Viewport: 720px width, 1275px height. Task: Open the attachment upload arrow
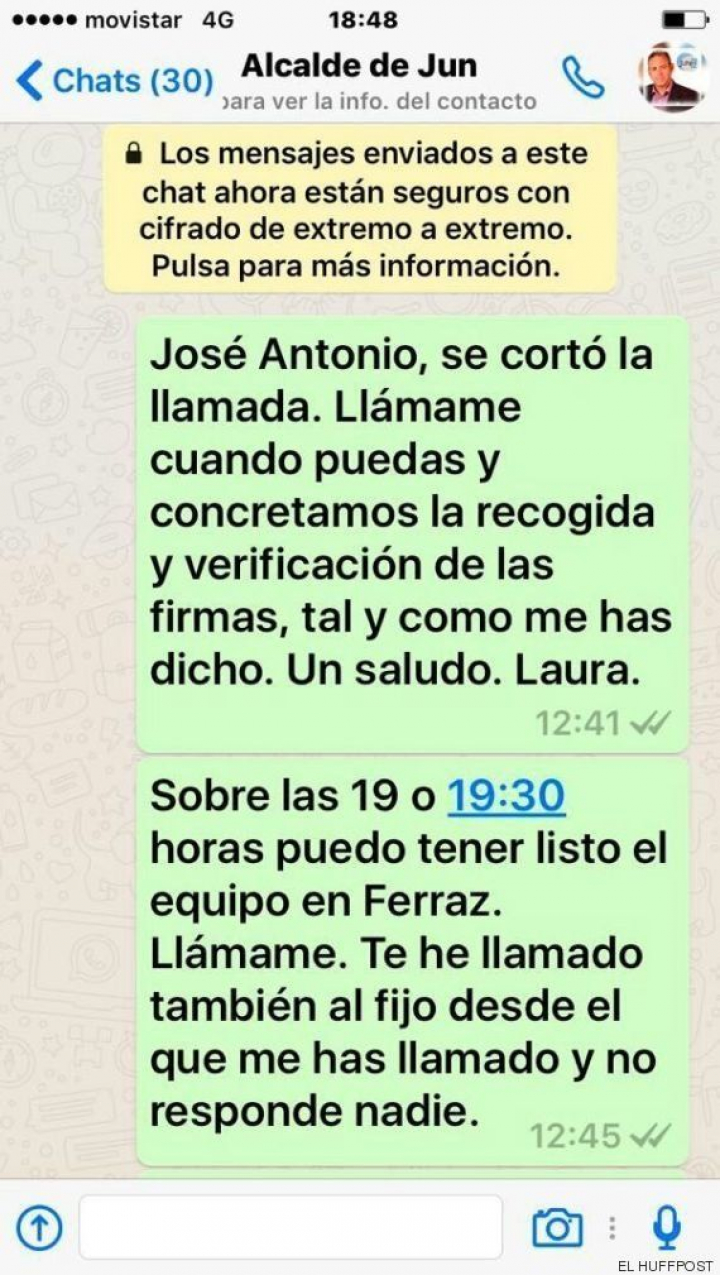click(x=39, y=1227)
